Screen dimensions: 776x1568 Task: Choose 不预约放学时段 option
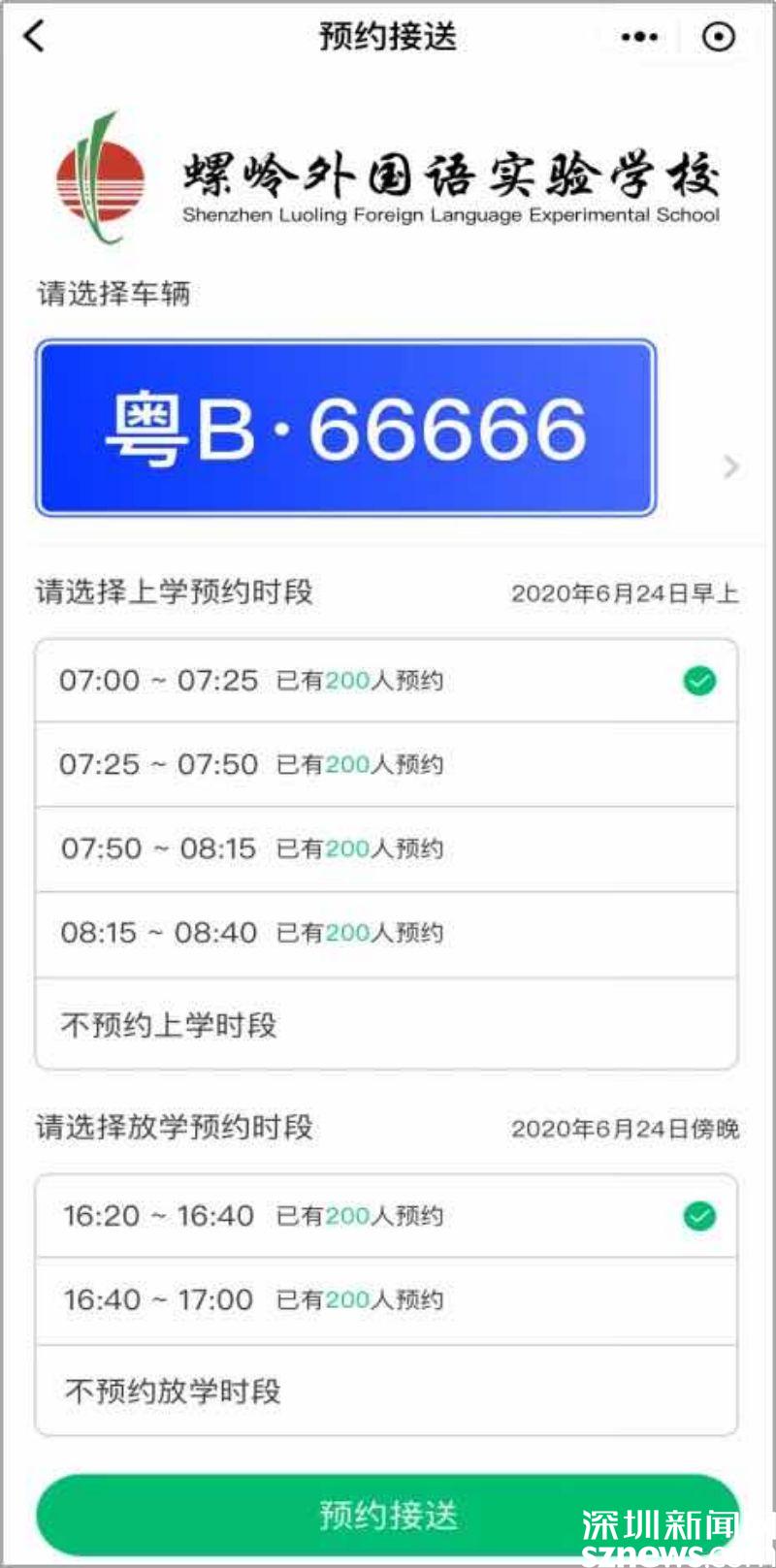coord(386,1391)
